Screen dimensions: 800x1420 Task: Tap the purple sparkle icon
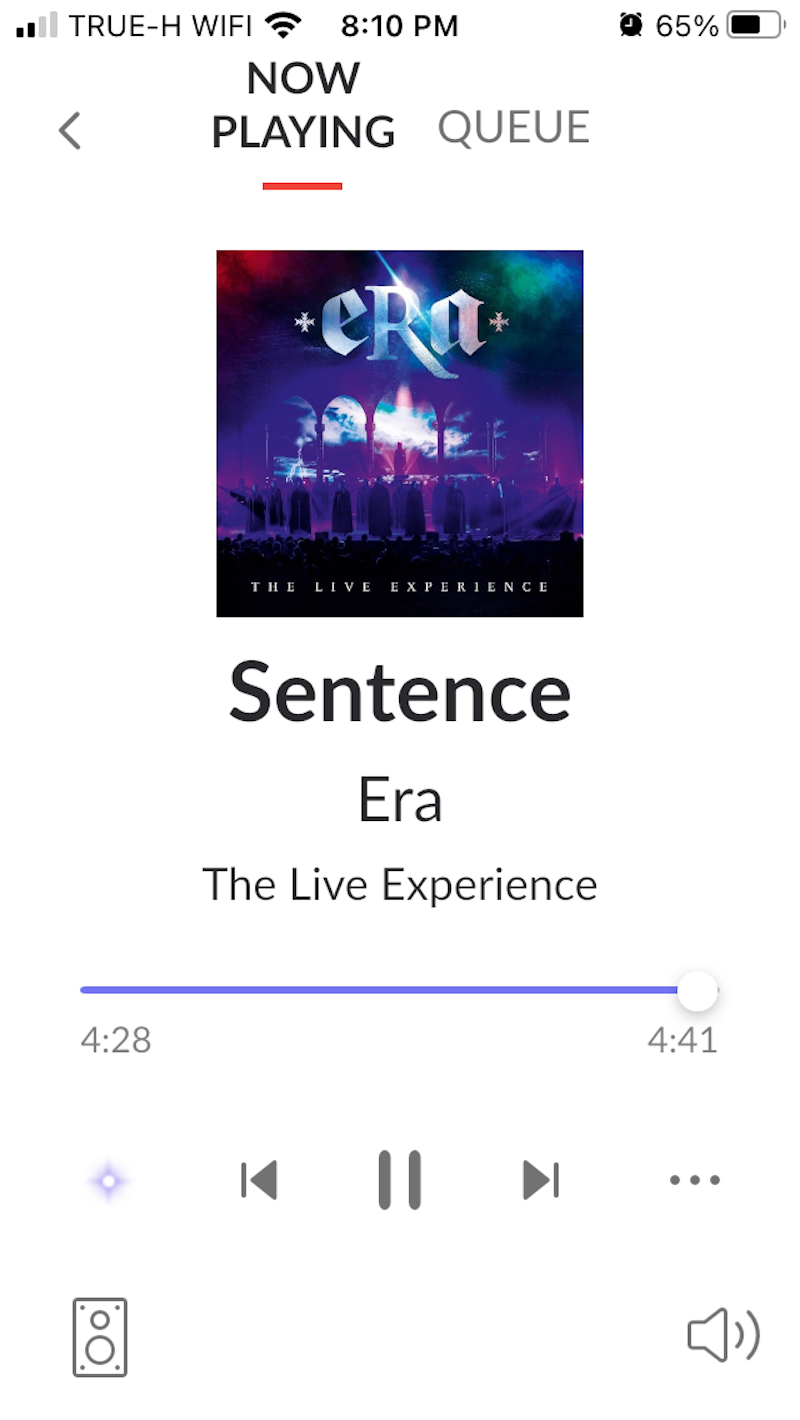pyautogui.click(x=108, y=1182)
